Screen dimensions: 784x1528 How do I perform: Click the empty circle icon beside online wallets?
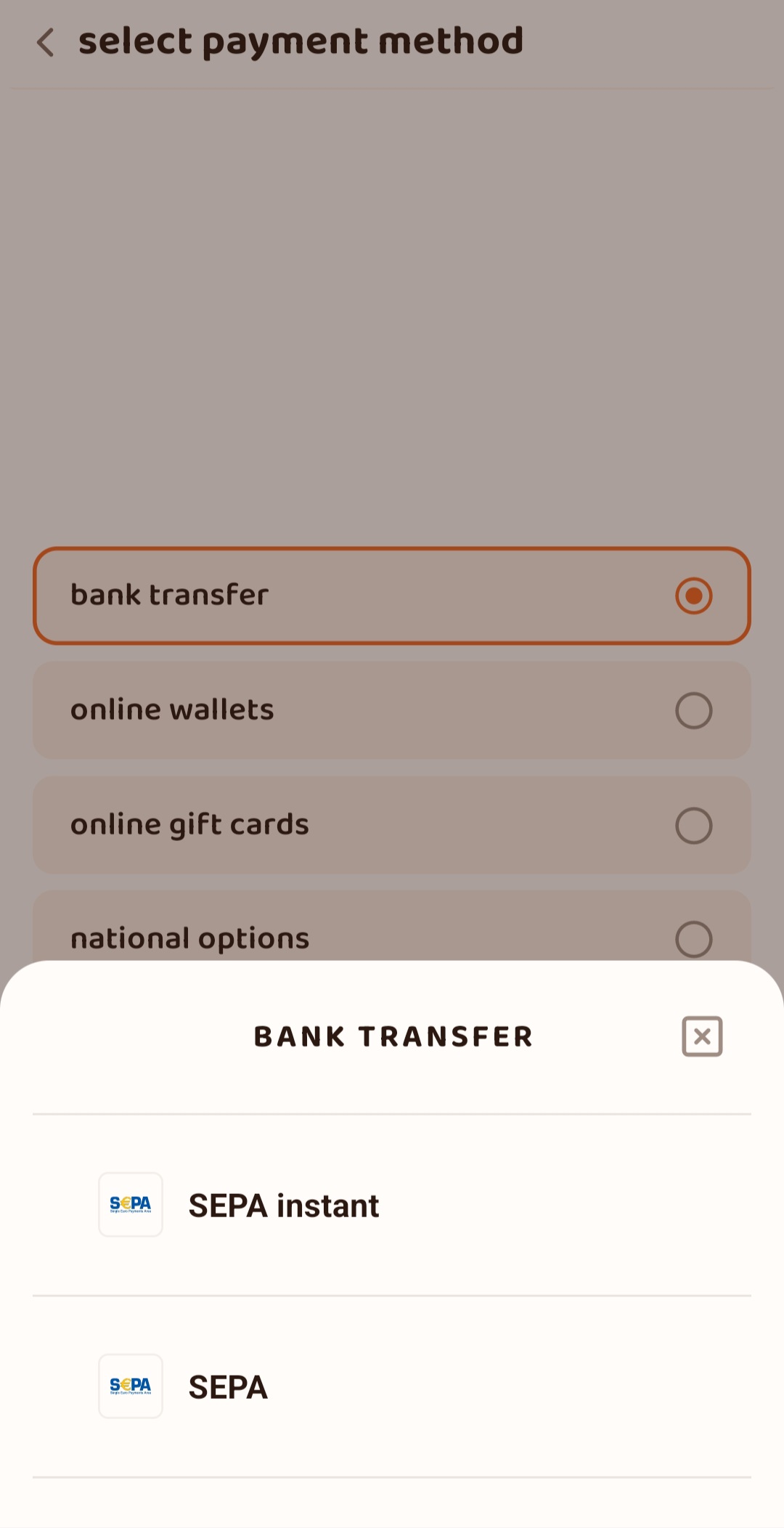pyautogui.click(x=694, y=710)
